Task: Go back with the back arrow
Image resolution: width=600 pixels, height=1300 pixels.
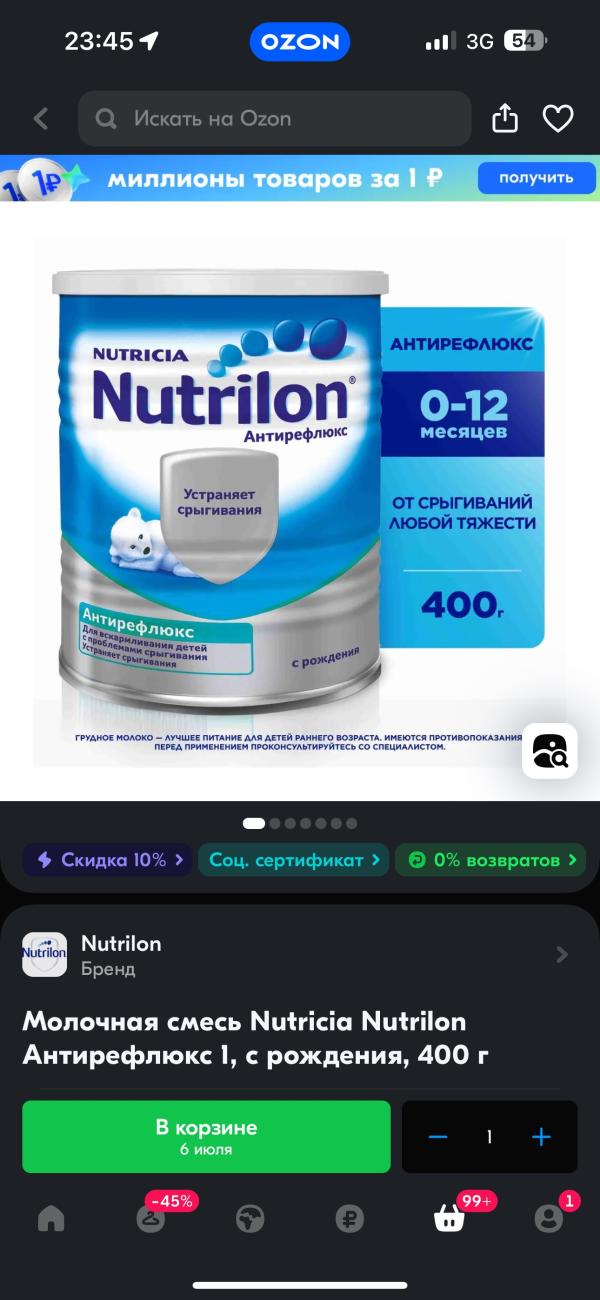Action: [x=41, y=119]
